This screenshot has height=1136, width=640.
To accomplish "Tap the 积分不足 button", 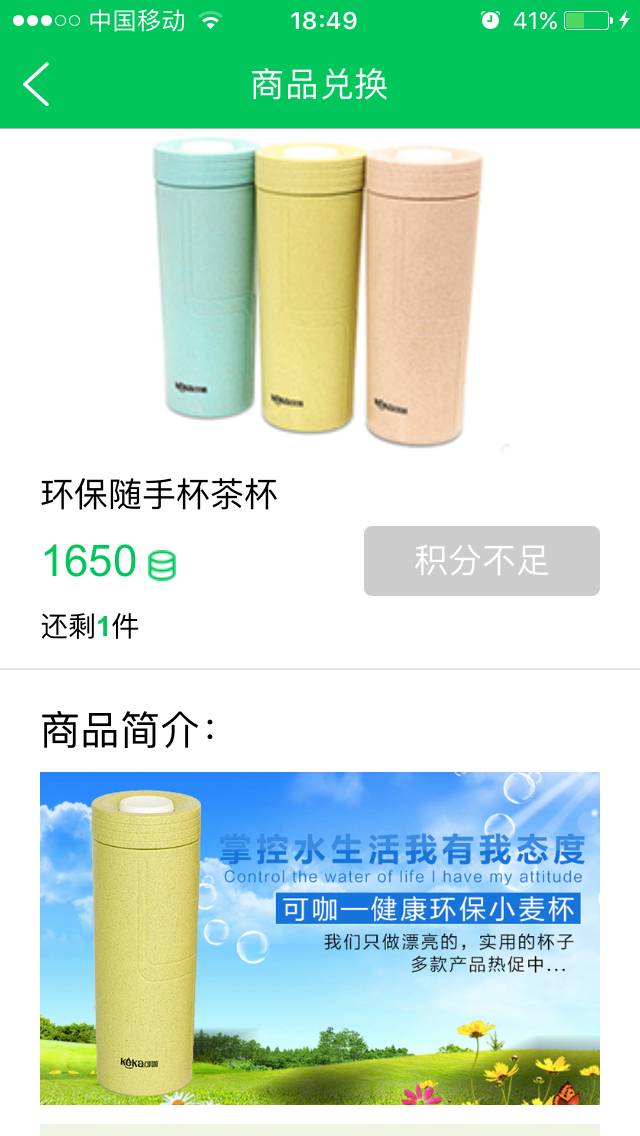I will [x=481, y=561].
